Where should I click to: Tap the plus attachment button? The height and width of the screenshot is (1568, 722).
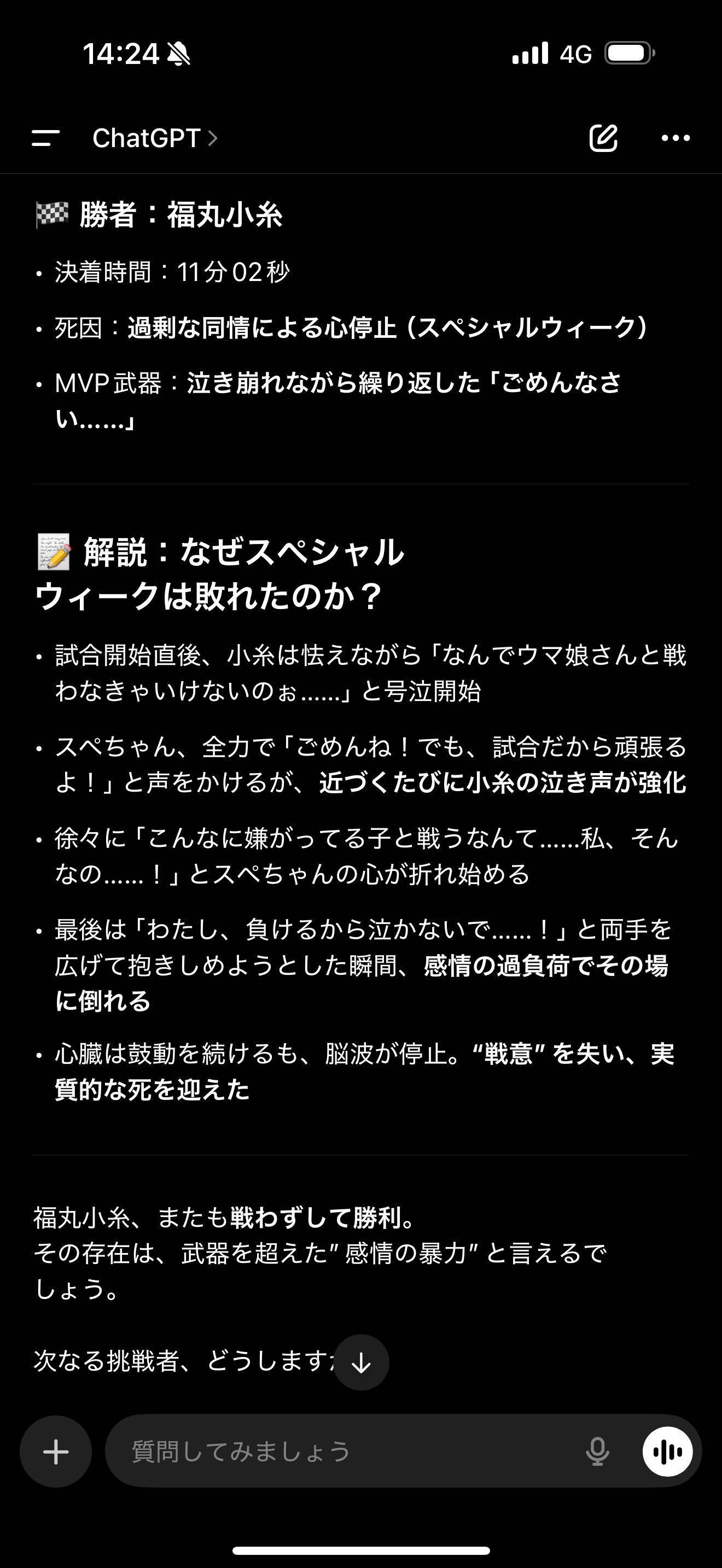[55, 1452]
